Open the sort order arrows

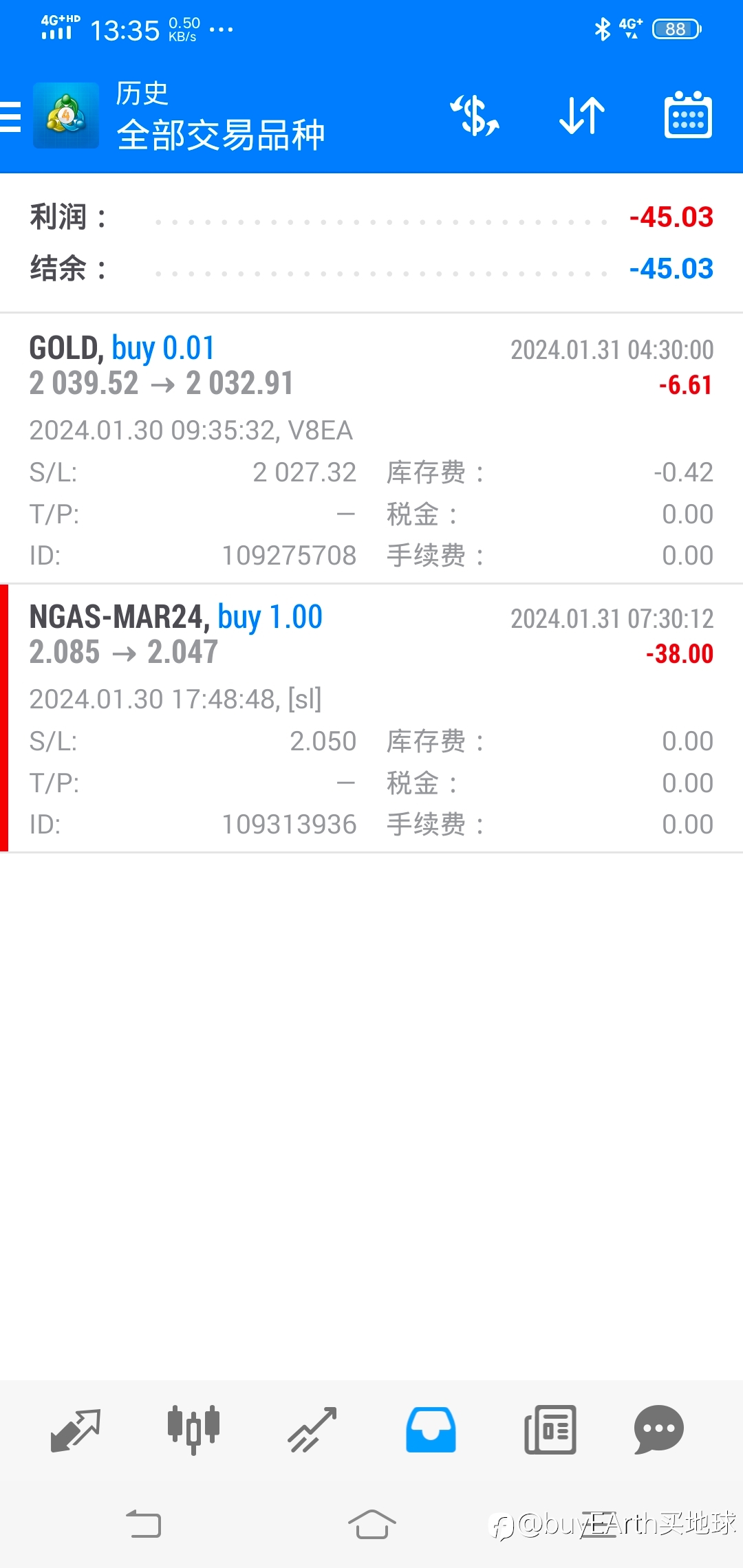(x=581, y=116)
